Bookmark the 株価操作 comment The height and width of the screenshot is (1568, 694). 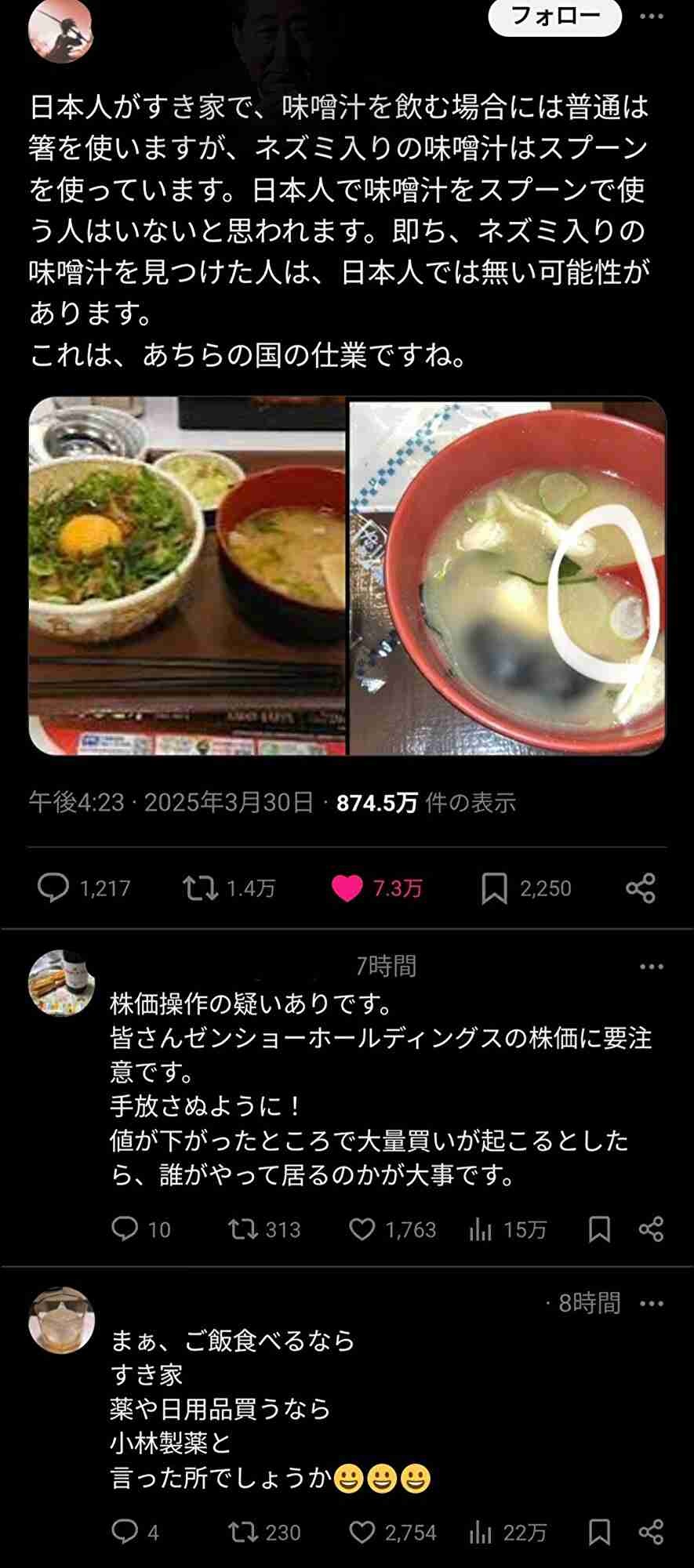599,1229
